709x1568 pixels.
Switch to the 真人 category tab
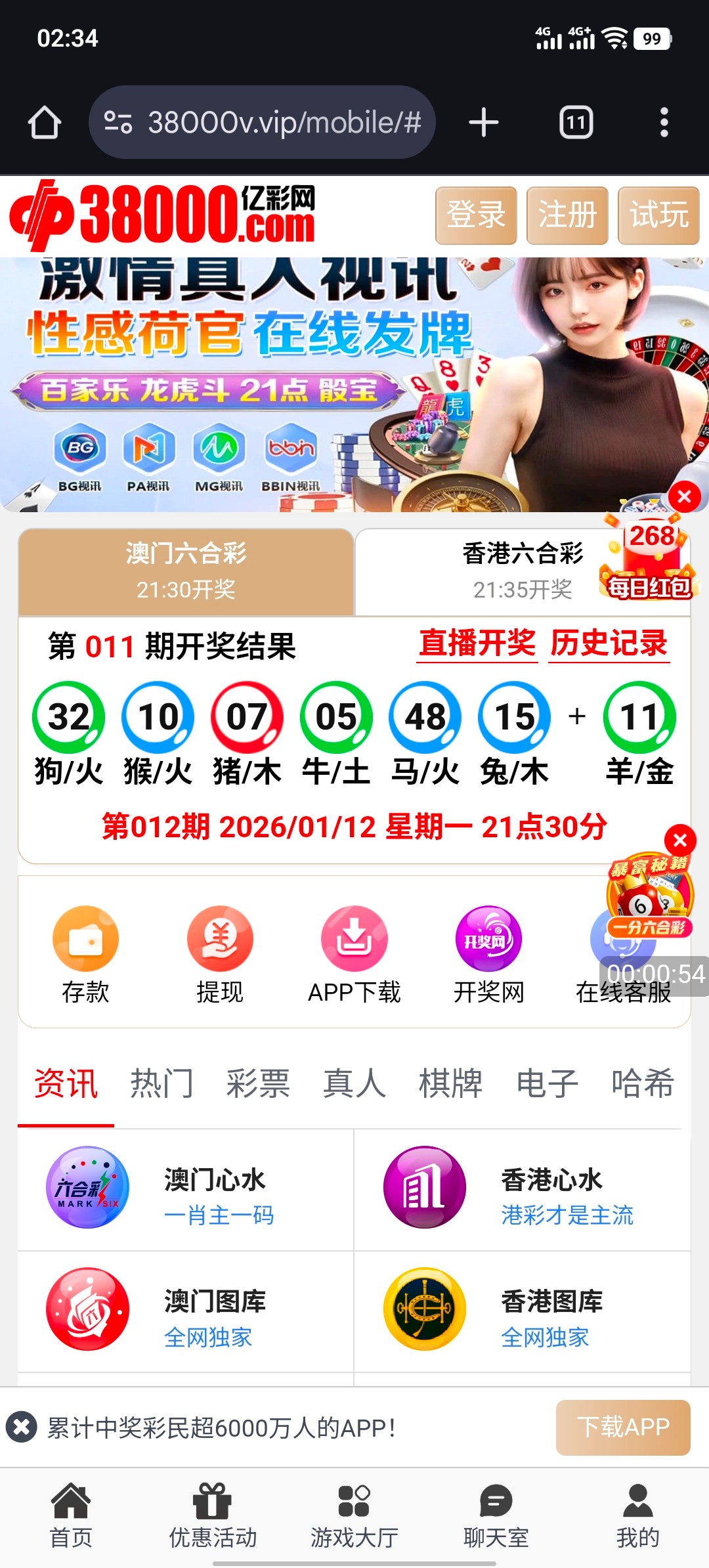[354, 1083]
